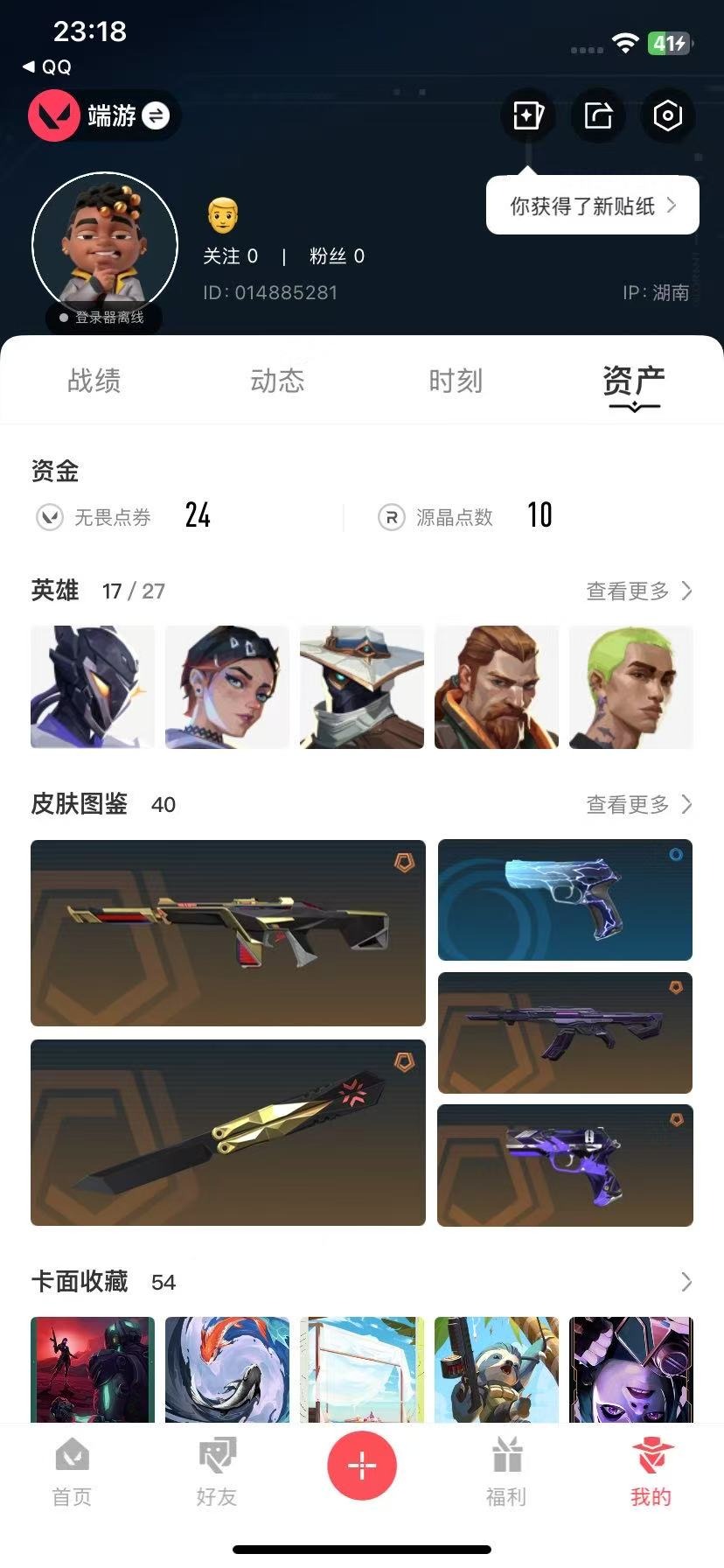Image resolution: width=724 pixels, height=1568 pixels.
Task: Switch to the 动态 tab
Action: point(277,381)
